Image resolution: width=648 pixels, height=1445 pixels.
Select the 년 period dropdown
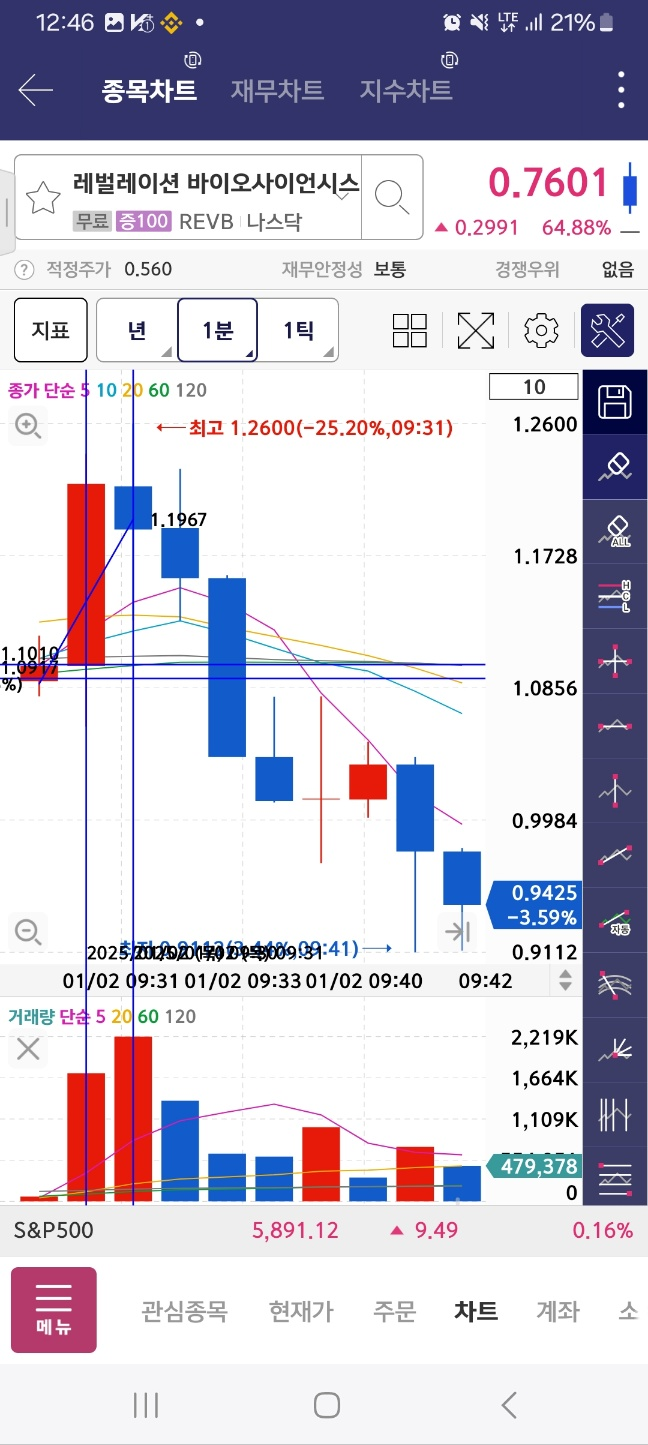pos(137,330)
